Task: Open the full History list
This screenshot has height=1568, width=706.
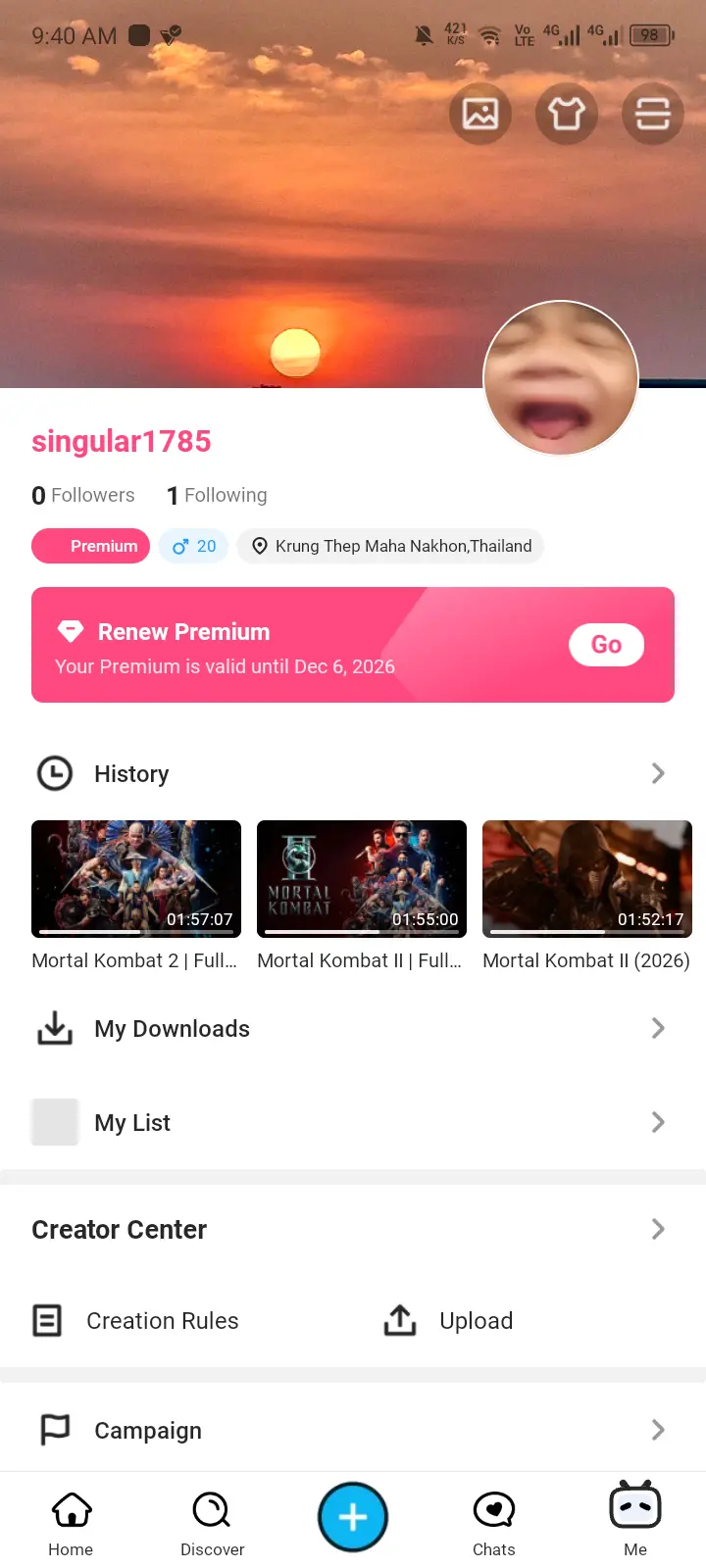Action: tap(353, 773)
